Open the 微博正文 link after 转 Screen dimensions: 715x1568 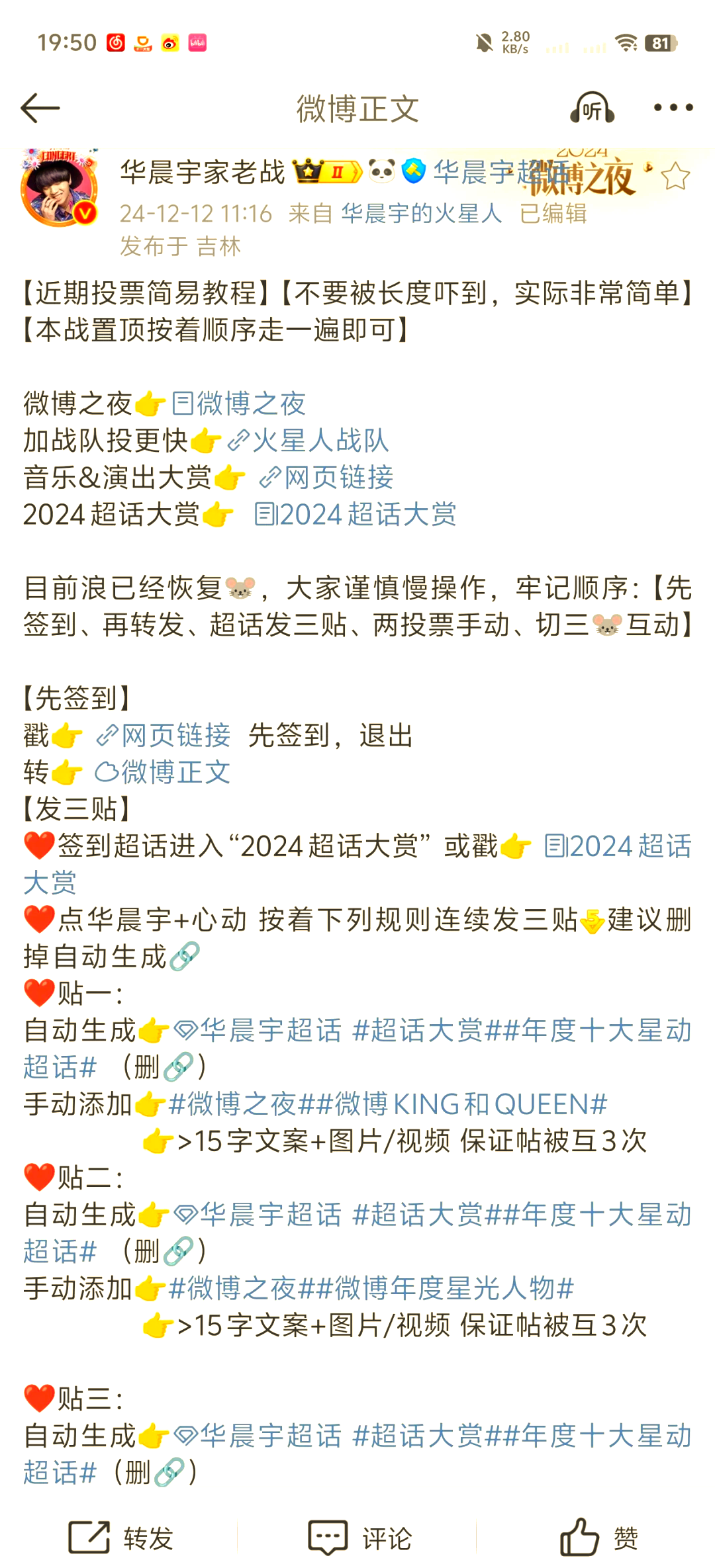point(164,773)
